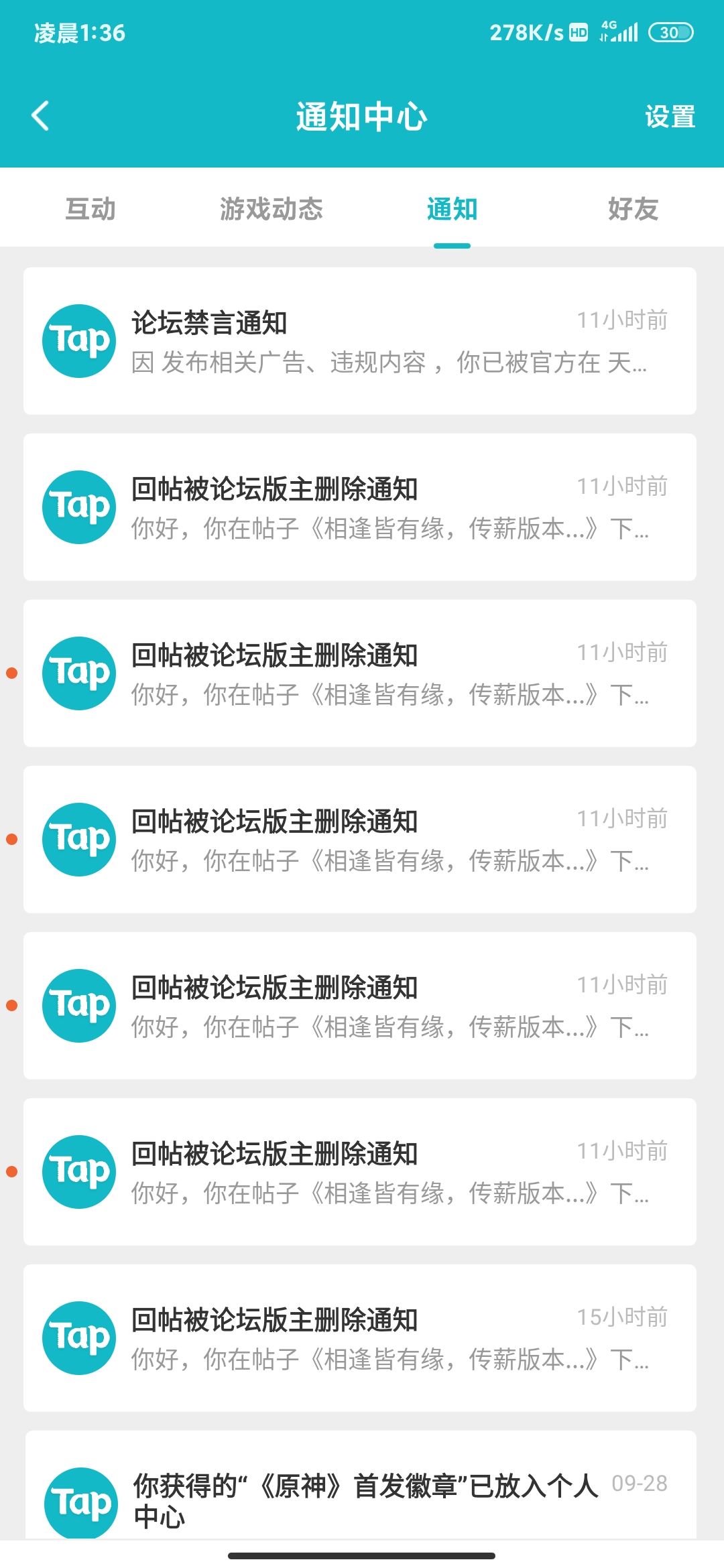
Task: Open the 回帖被论坛版主删除通知 from 15小时前
Action: [360, 1338]
